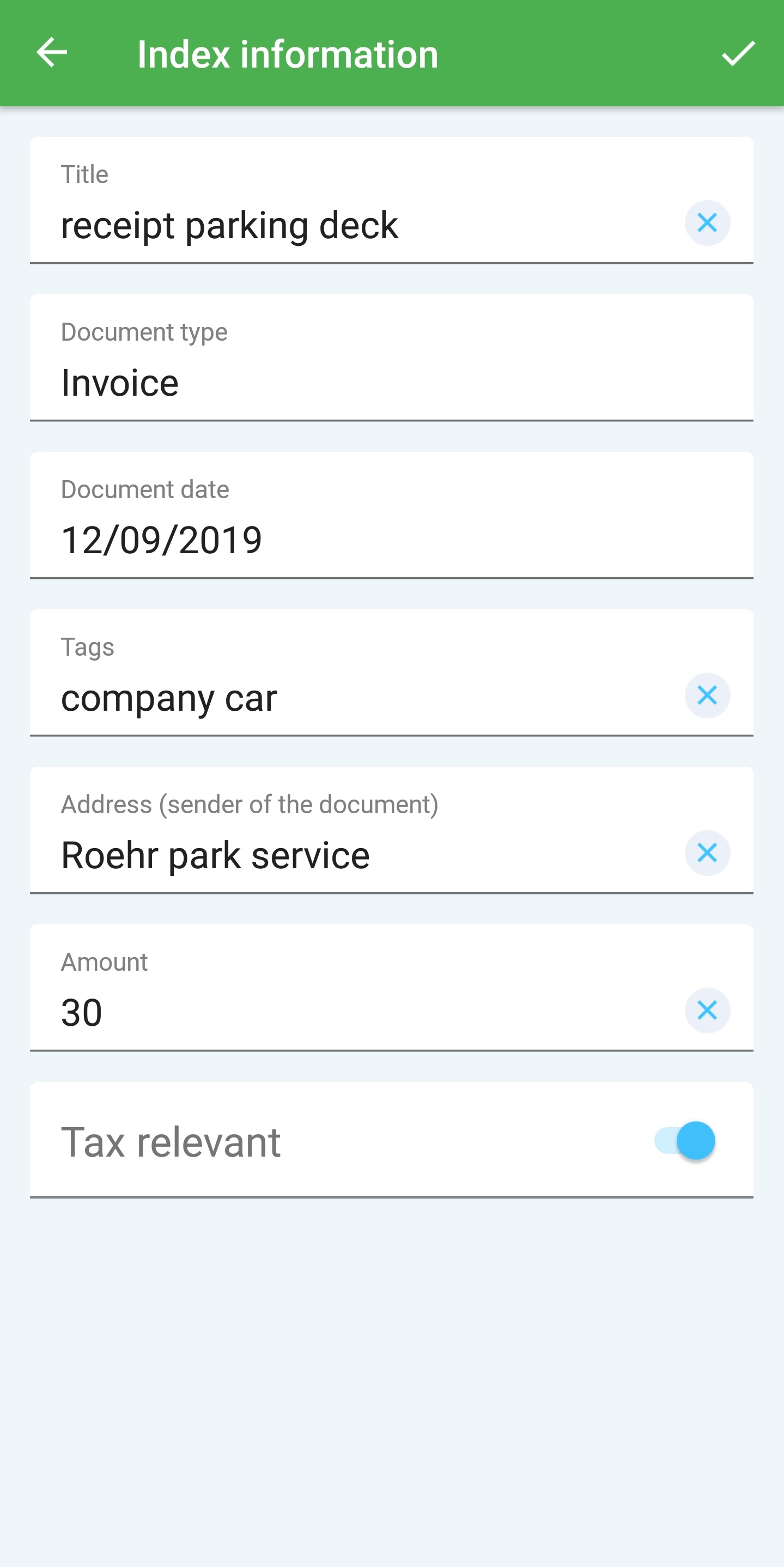Clear the Amount value
The height and width of the screenshot is (1567, 784).
coord(707,1011)
